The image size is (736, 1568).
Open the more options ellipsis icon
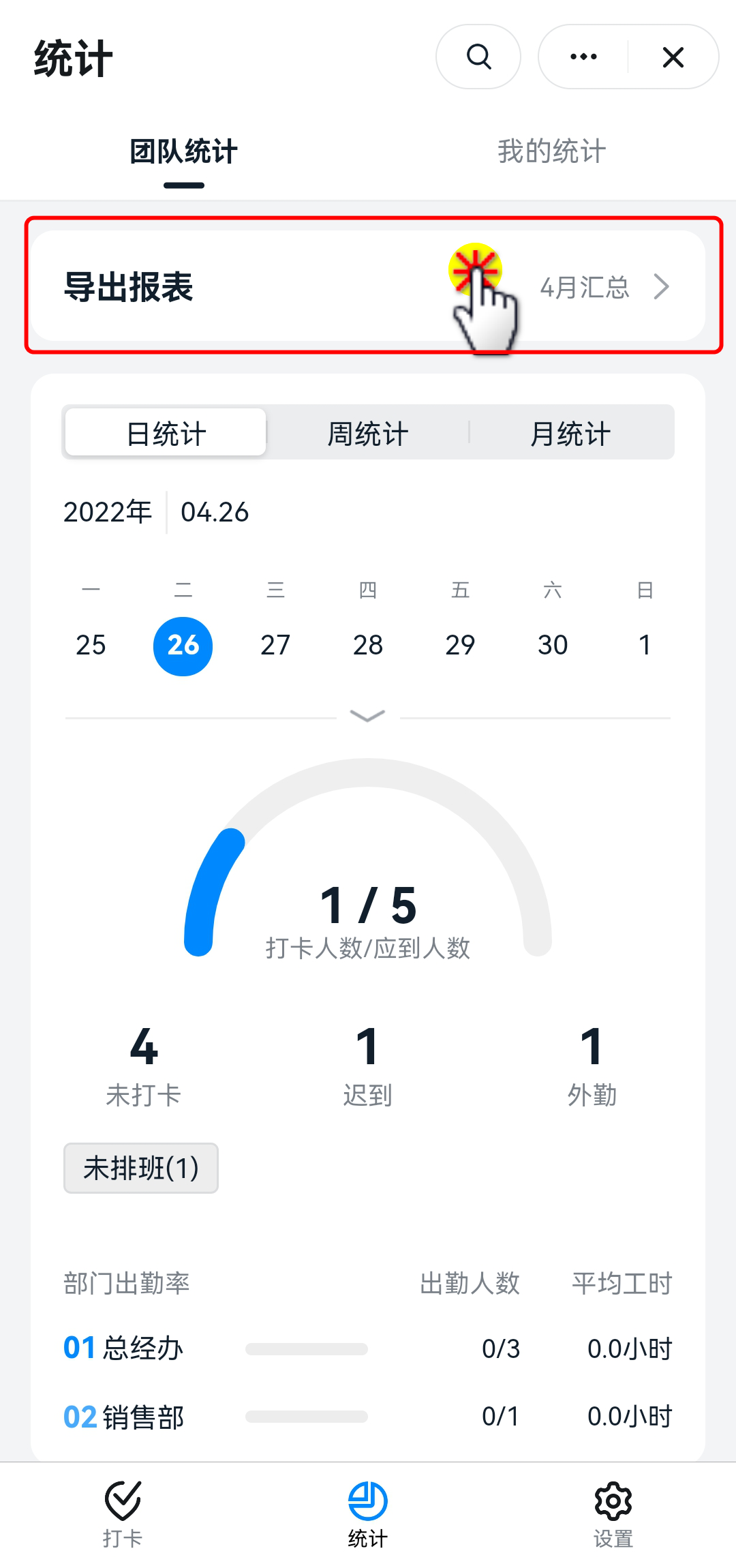[x=583, y=57]
